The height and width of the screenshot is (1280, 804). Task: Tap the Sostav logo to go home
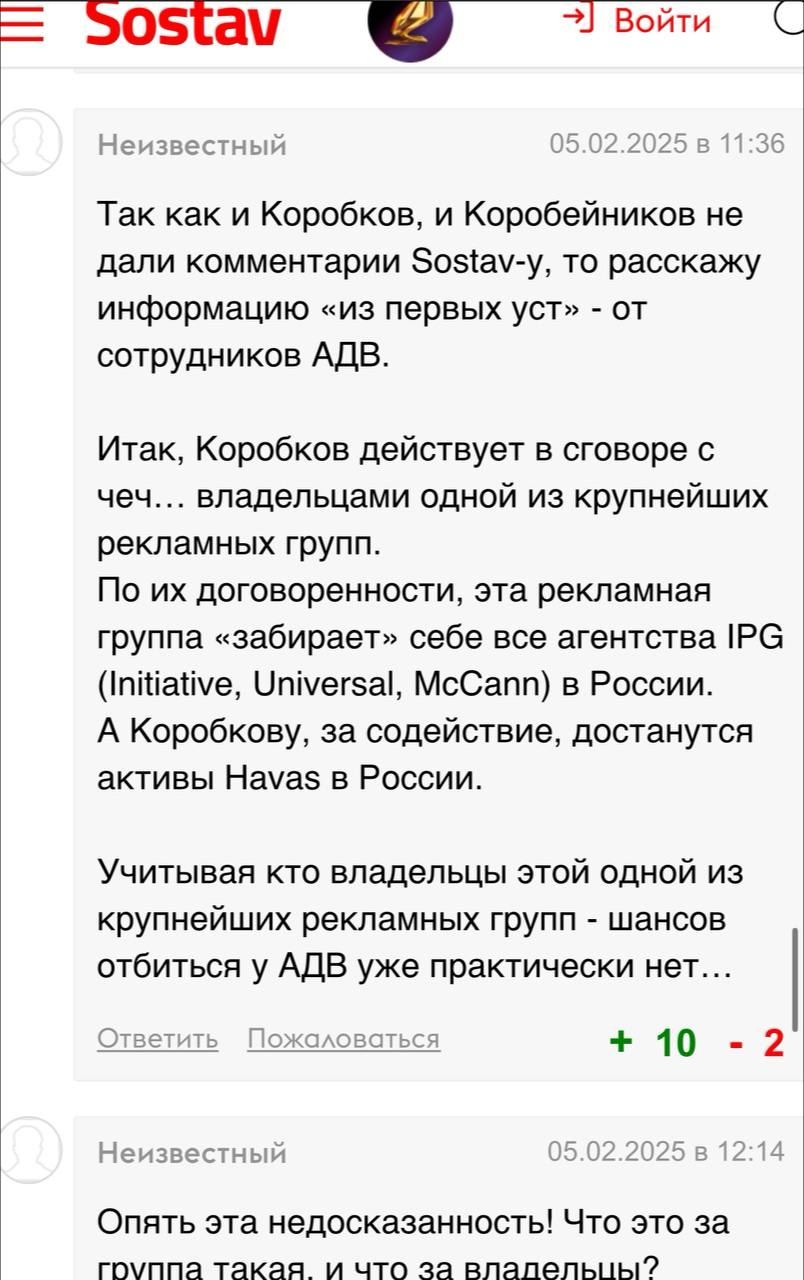point(183,22)
